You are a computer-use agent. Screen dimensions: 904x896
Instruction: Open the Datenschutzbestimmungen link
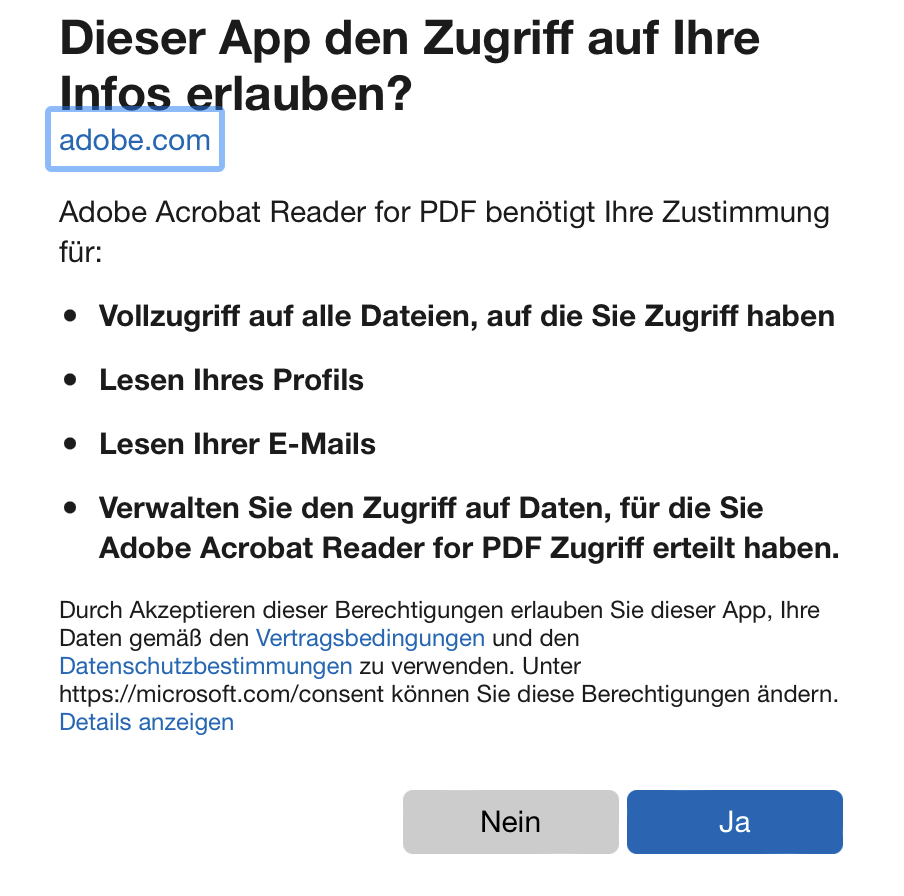tap(206, 665)
